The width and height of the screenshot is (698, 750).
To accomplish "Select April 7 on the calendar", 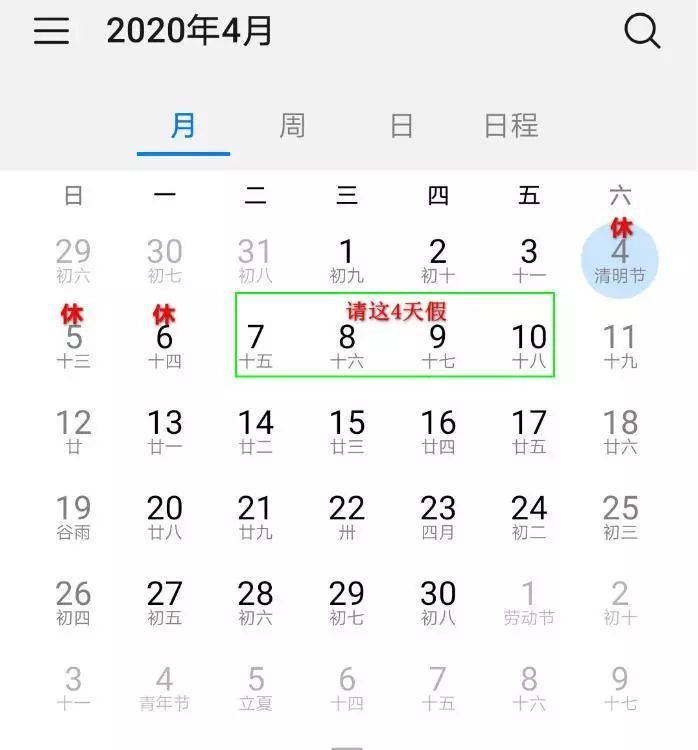I will (x=256, y=344).
